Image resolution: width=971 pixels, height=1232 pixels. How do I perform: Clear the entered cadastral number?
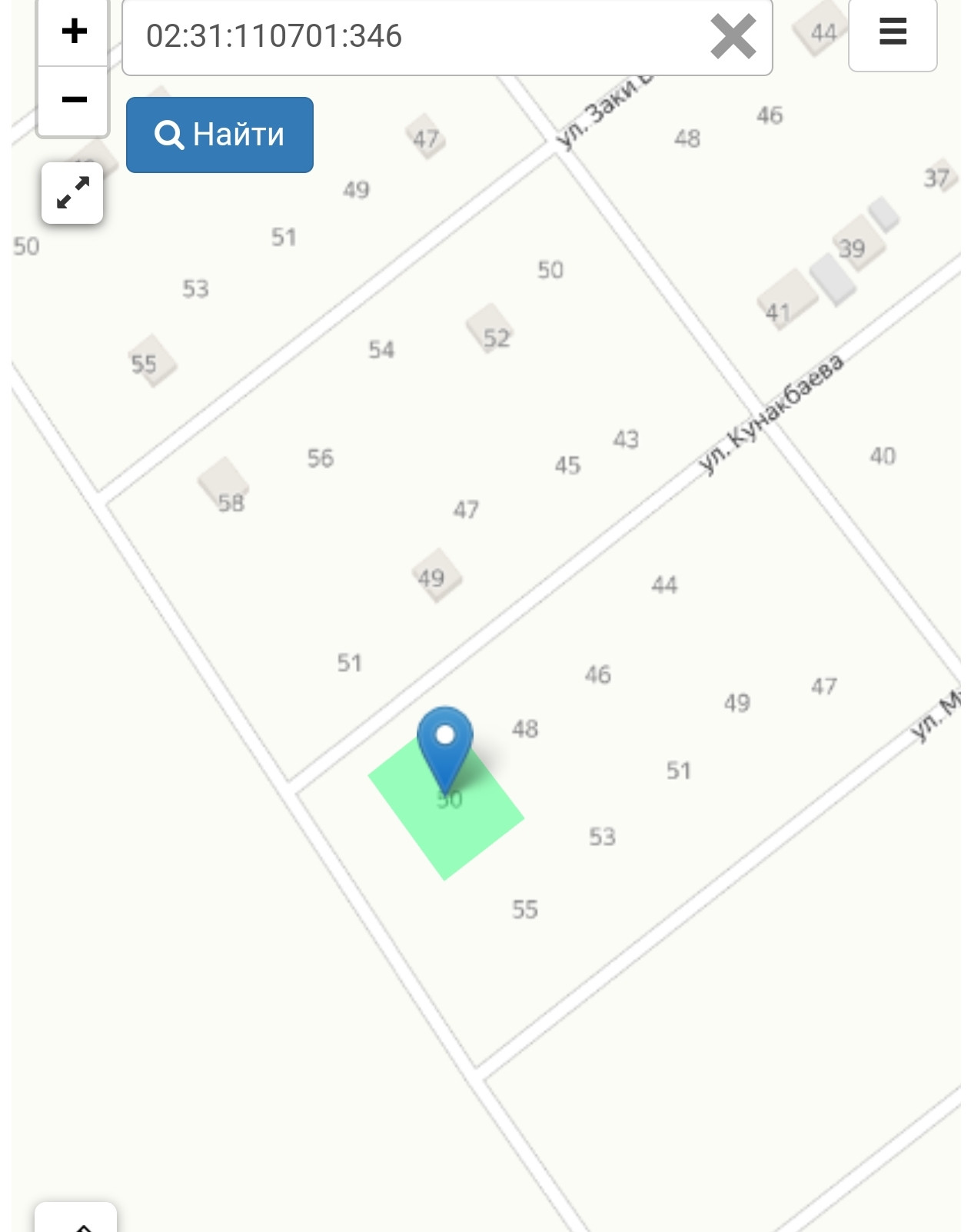733,37
